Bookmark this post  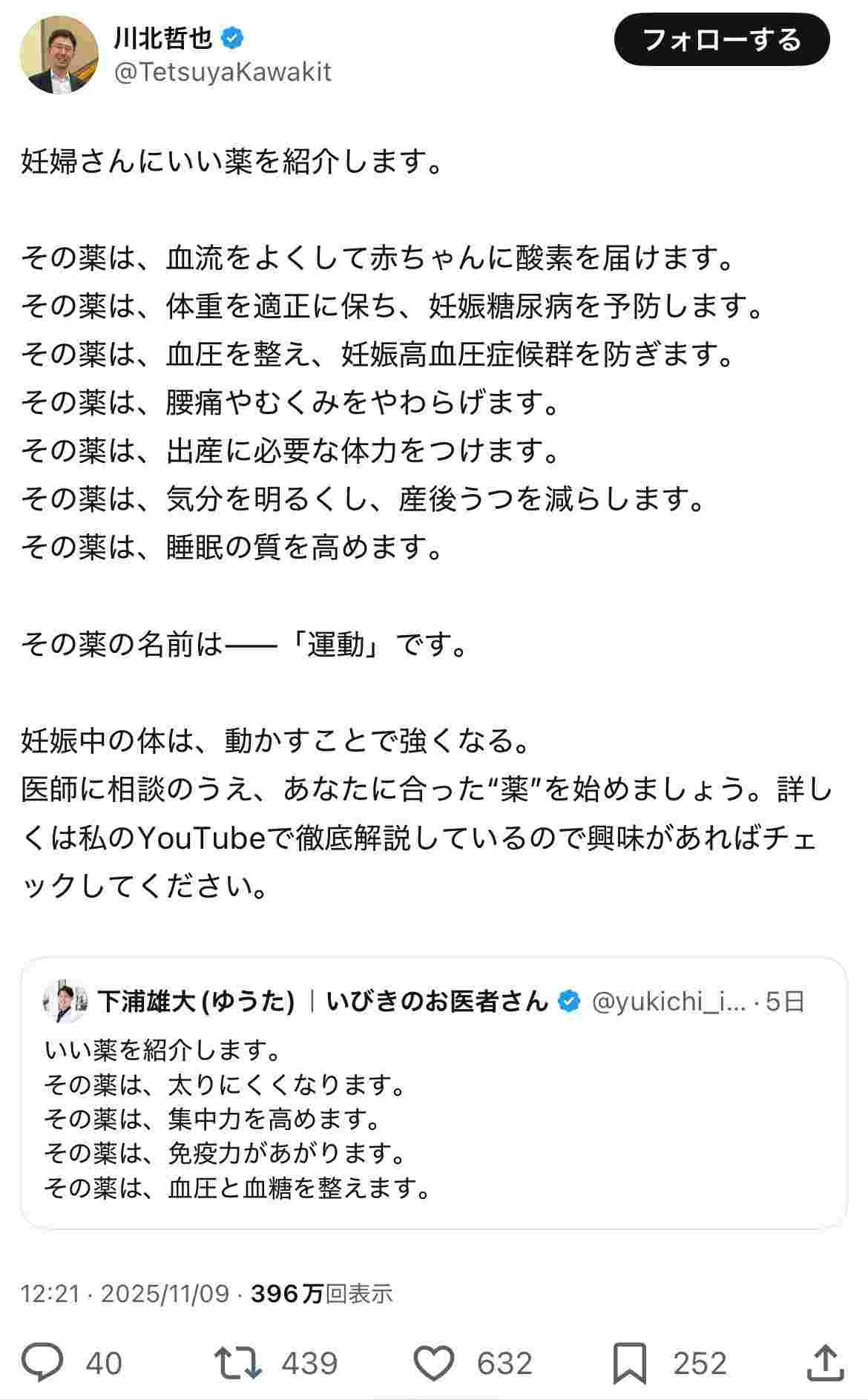(630, 1363)
